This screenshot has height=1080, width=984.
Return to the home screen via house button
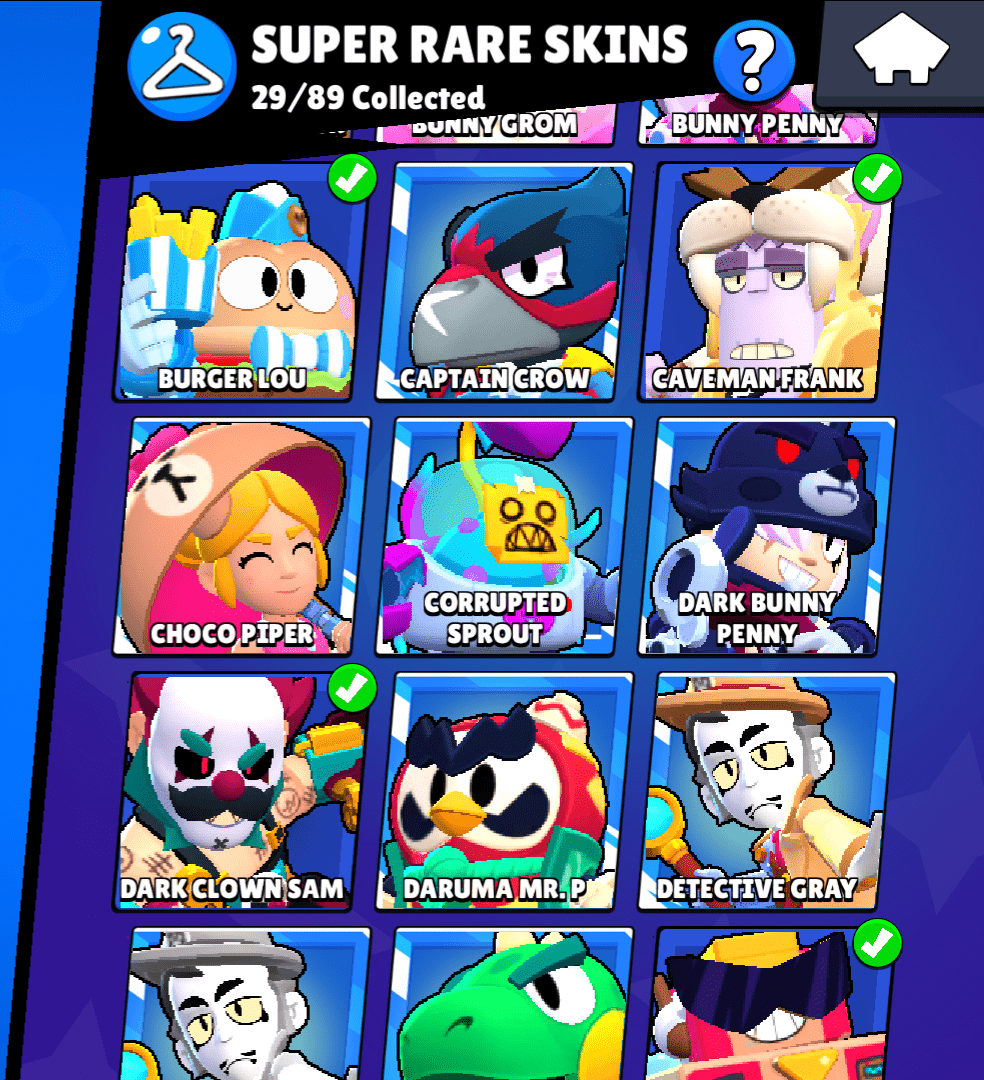[901, 50]
